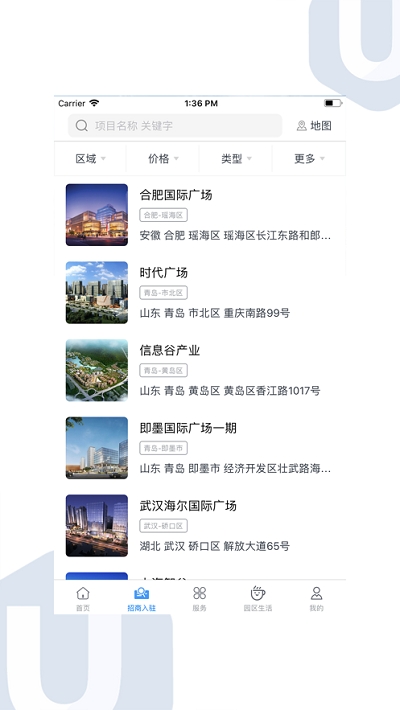Open the 合肥国际广场 listing
This screenshot has width=400, height=710.
tap(200, 215)
